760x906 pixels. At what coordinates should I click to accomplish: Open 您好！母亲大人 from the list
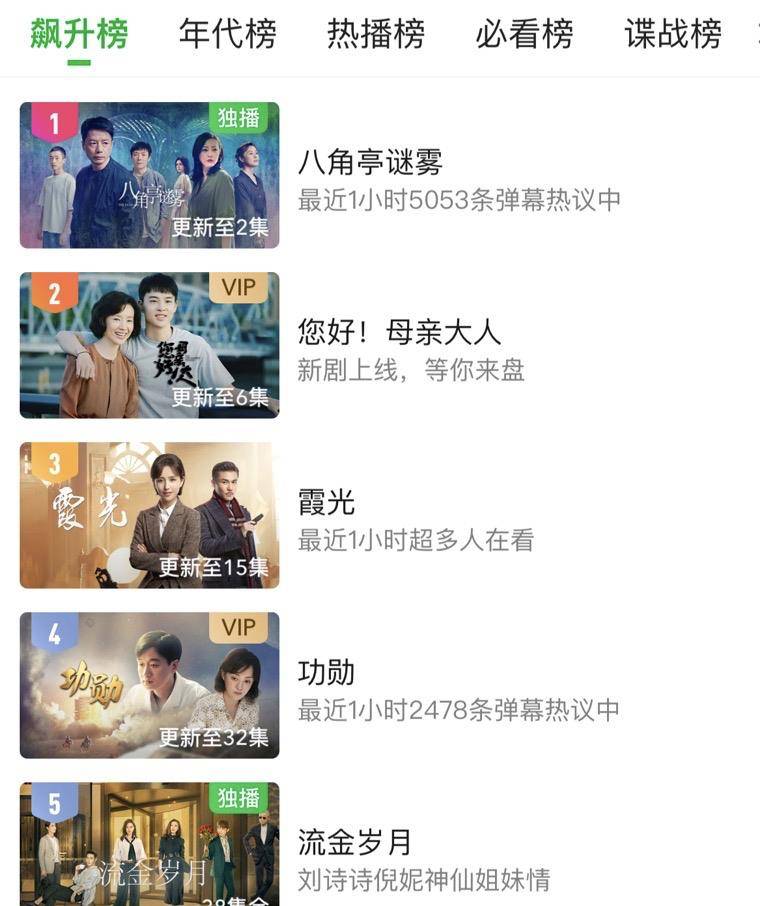click(x=399, y=333)
